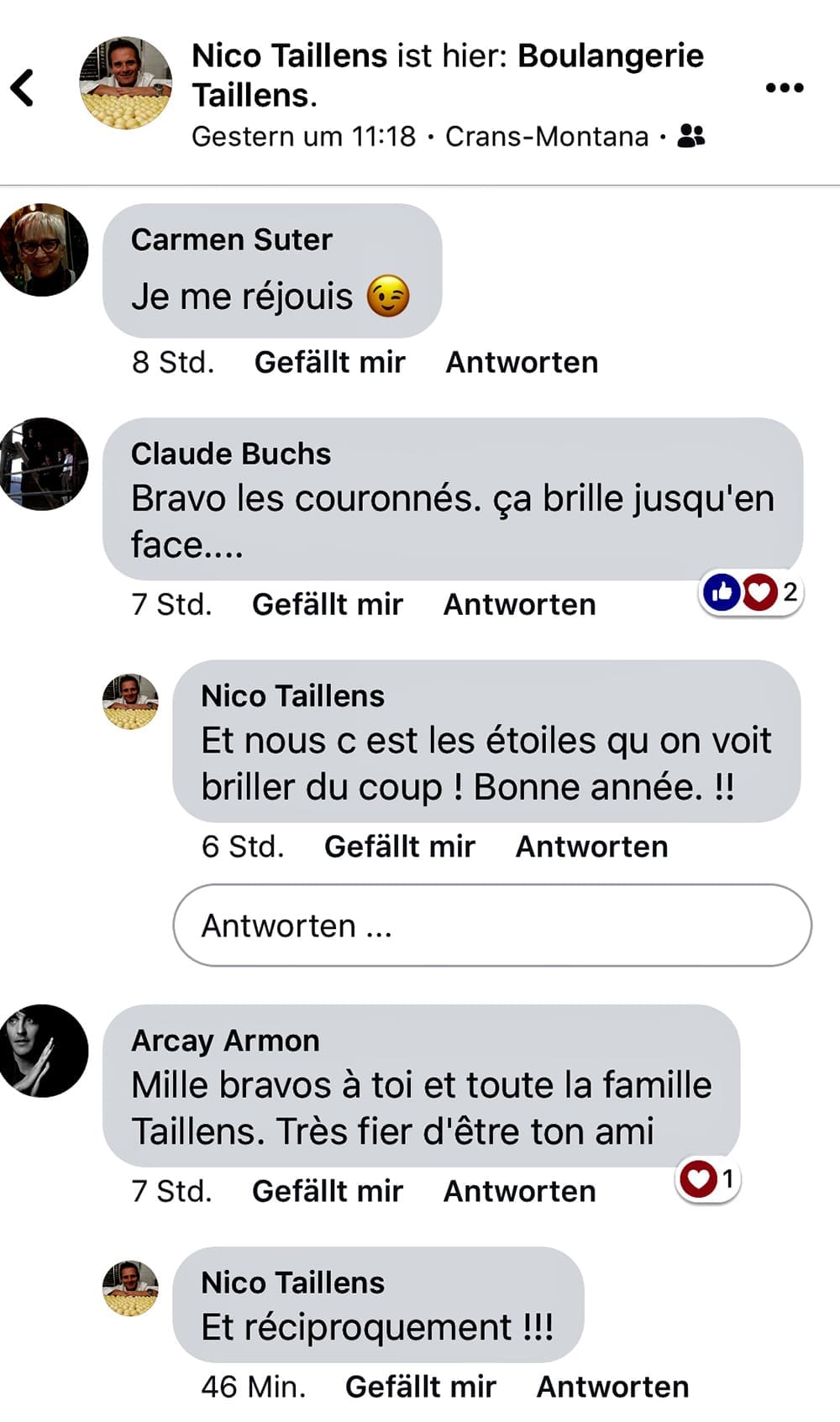The image size is (840, 1422).
Task: Open Claude Buchs' profile name
Action: [231, 454]
